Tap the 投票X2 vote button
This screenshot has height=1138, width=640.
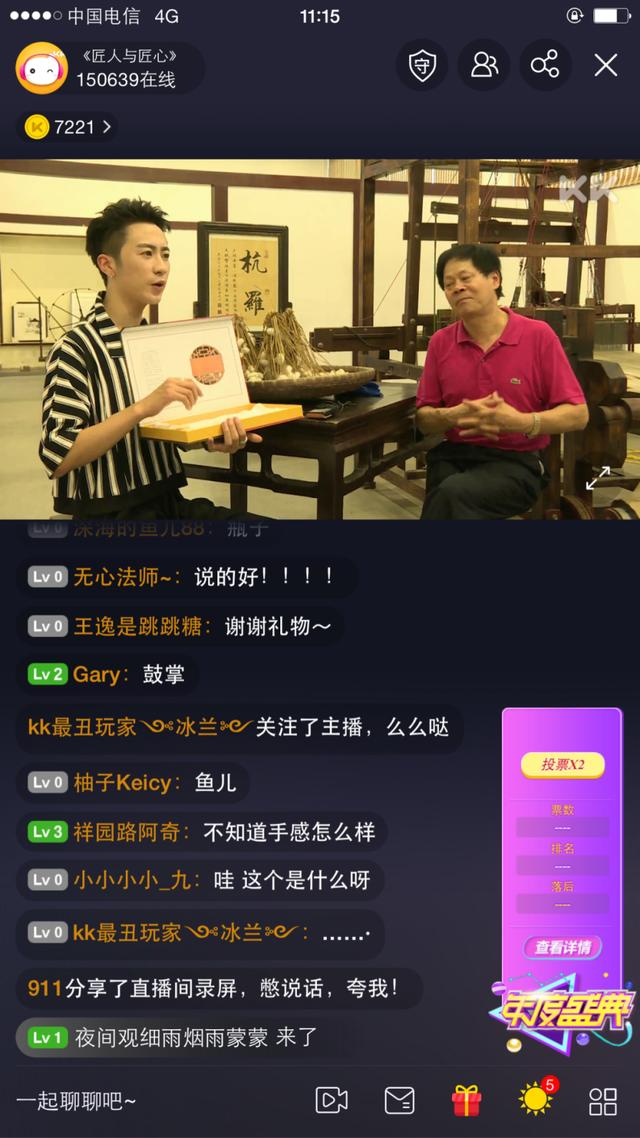562,765
